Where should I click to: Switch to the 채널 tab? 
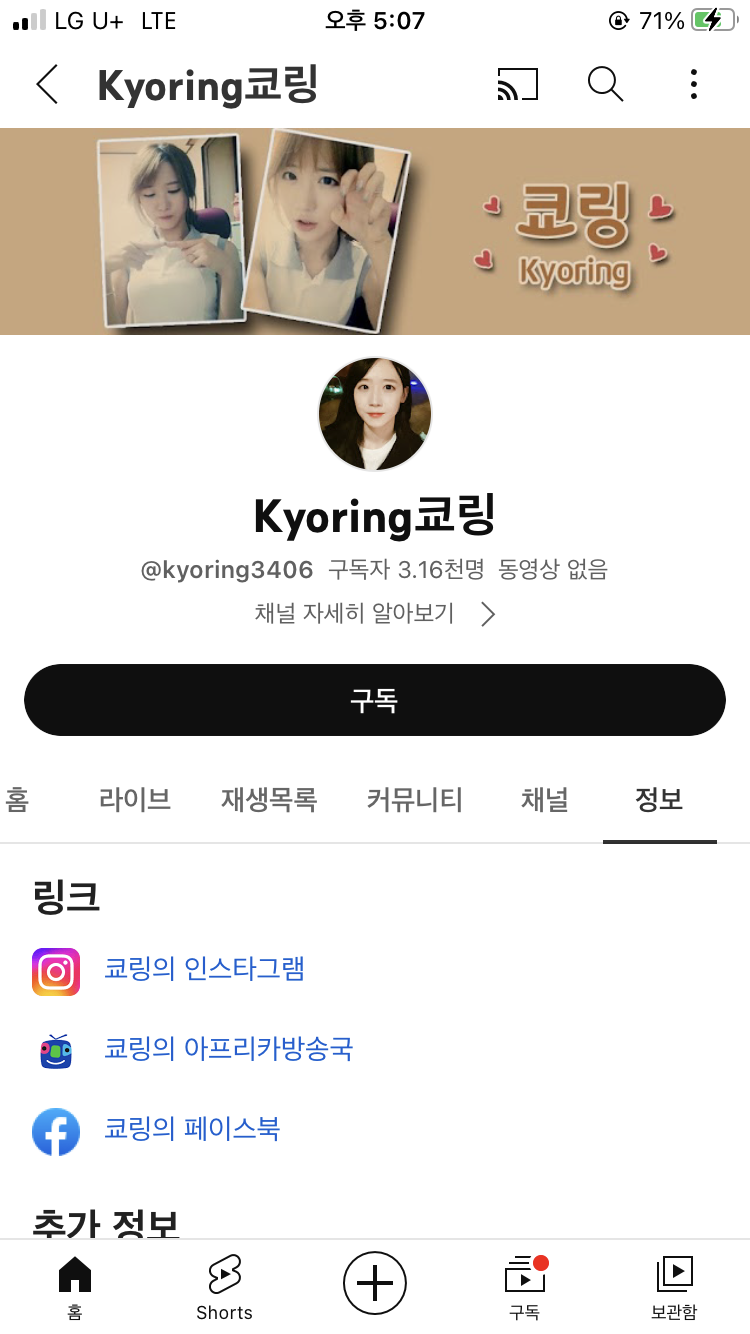tap(545, 800)
